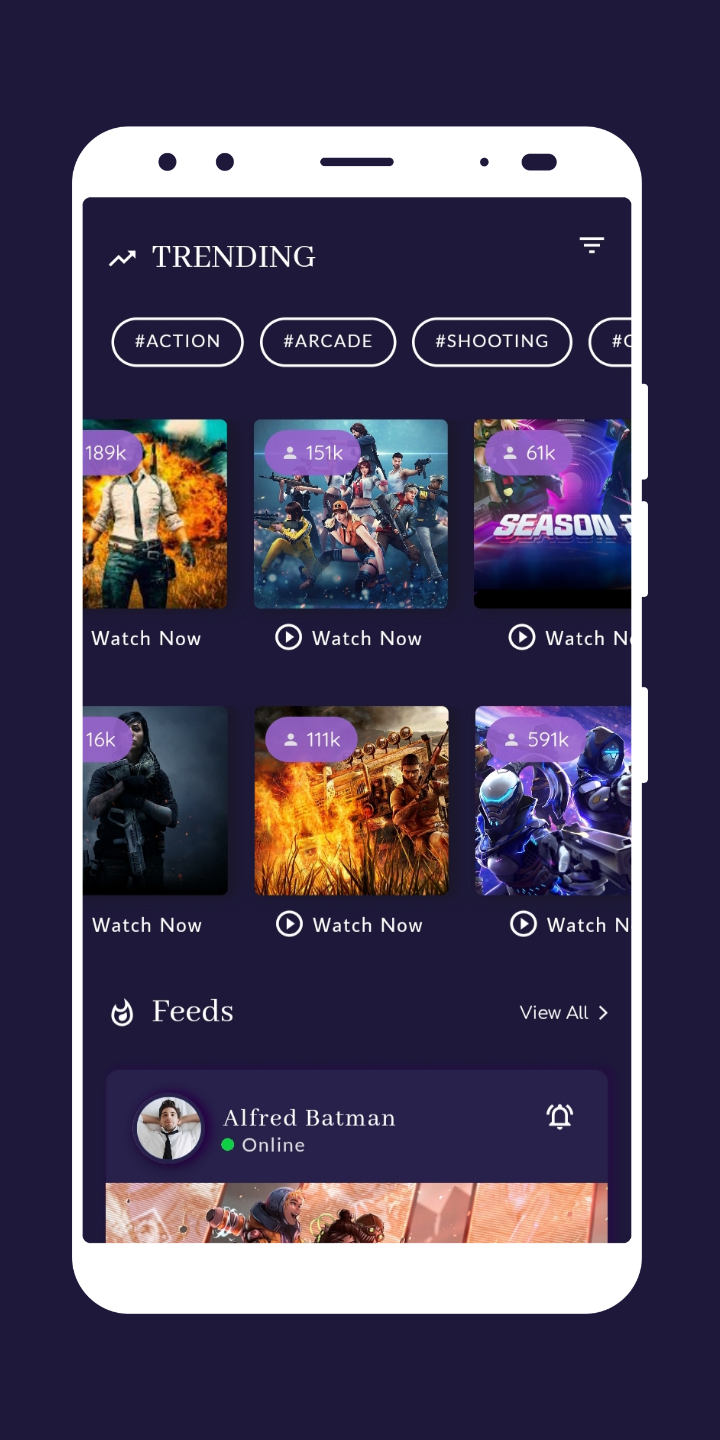Select the #SHOOTING chip
The width and height of the screenshot is (720, 1440).
coord(492,342)
